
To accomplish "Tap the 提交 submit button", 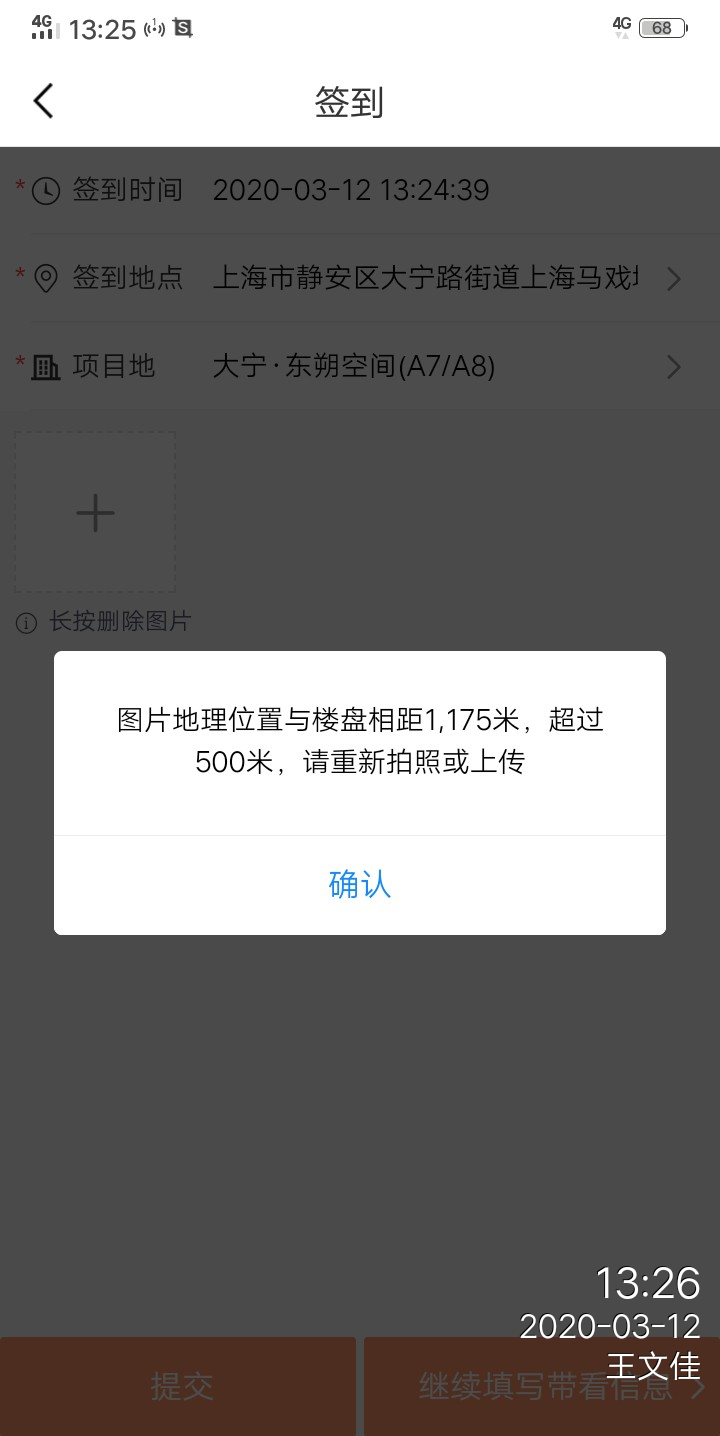I will pos(180,1386).
